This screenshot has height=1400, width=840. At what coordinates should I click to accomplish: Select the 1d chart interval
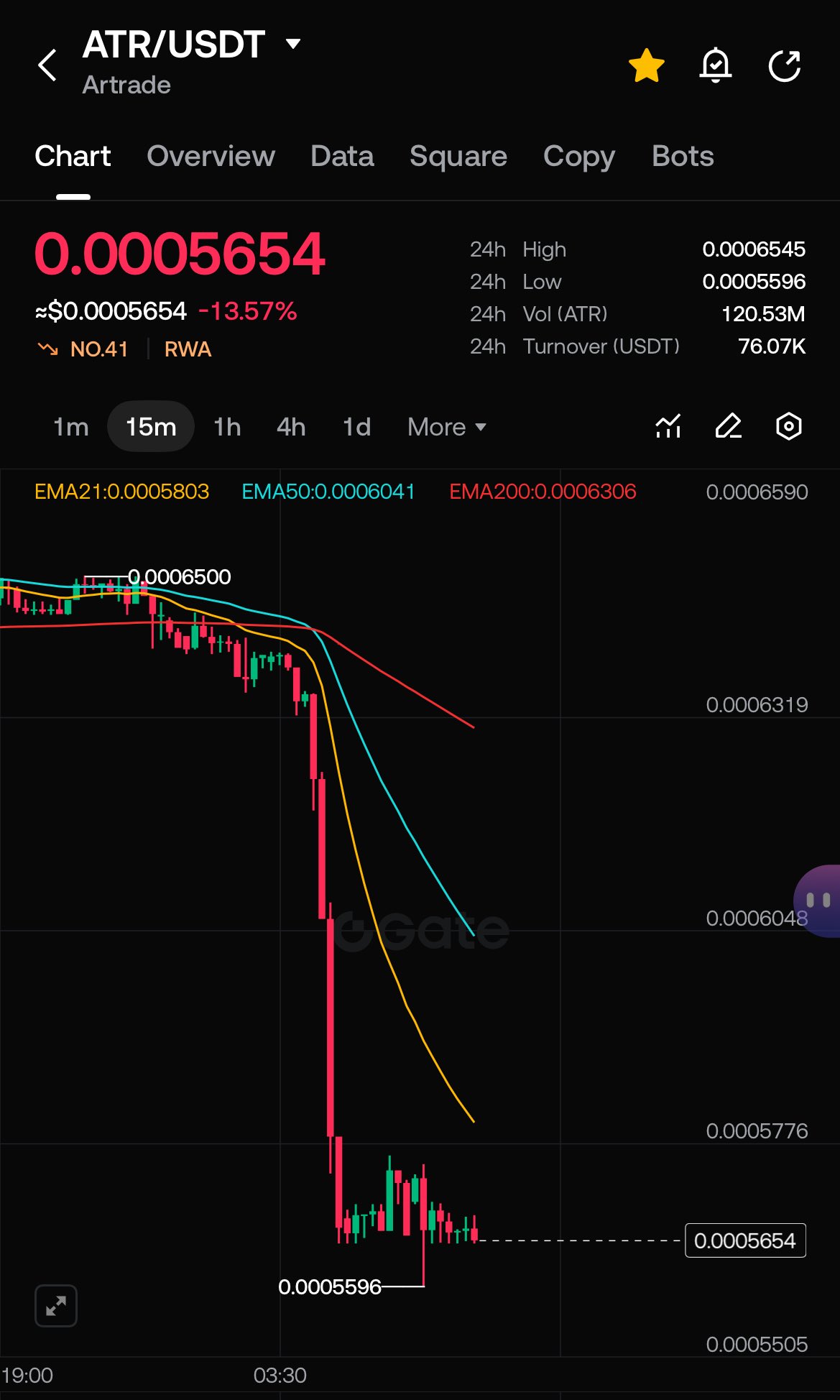tap(356, 427)
